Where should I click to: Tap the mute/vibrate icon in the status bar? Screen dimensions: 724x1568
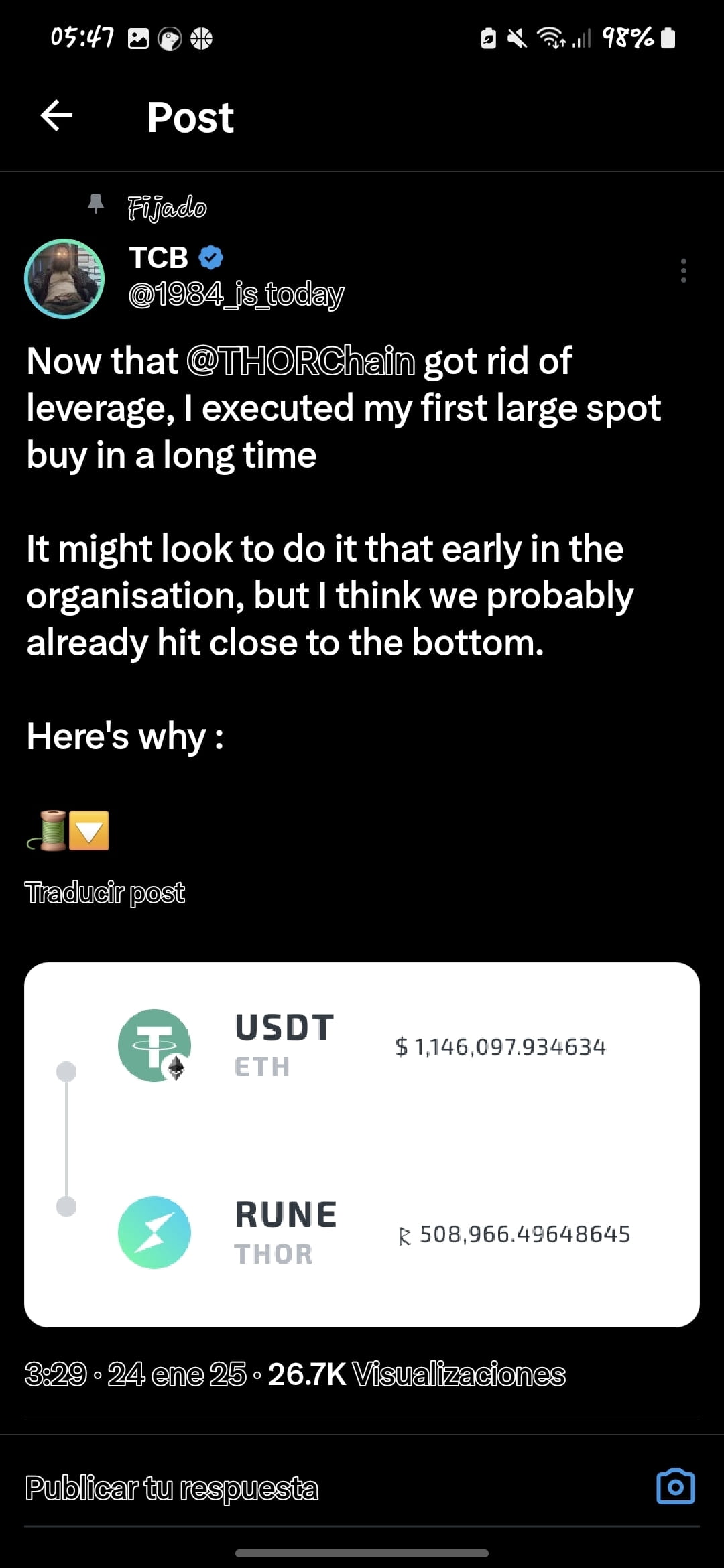tap(516, 38)
